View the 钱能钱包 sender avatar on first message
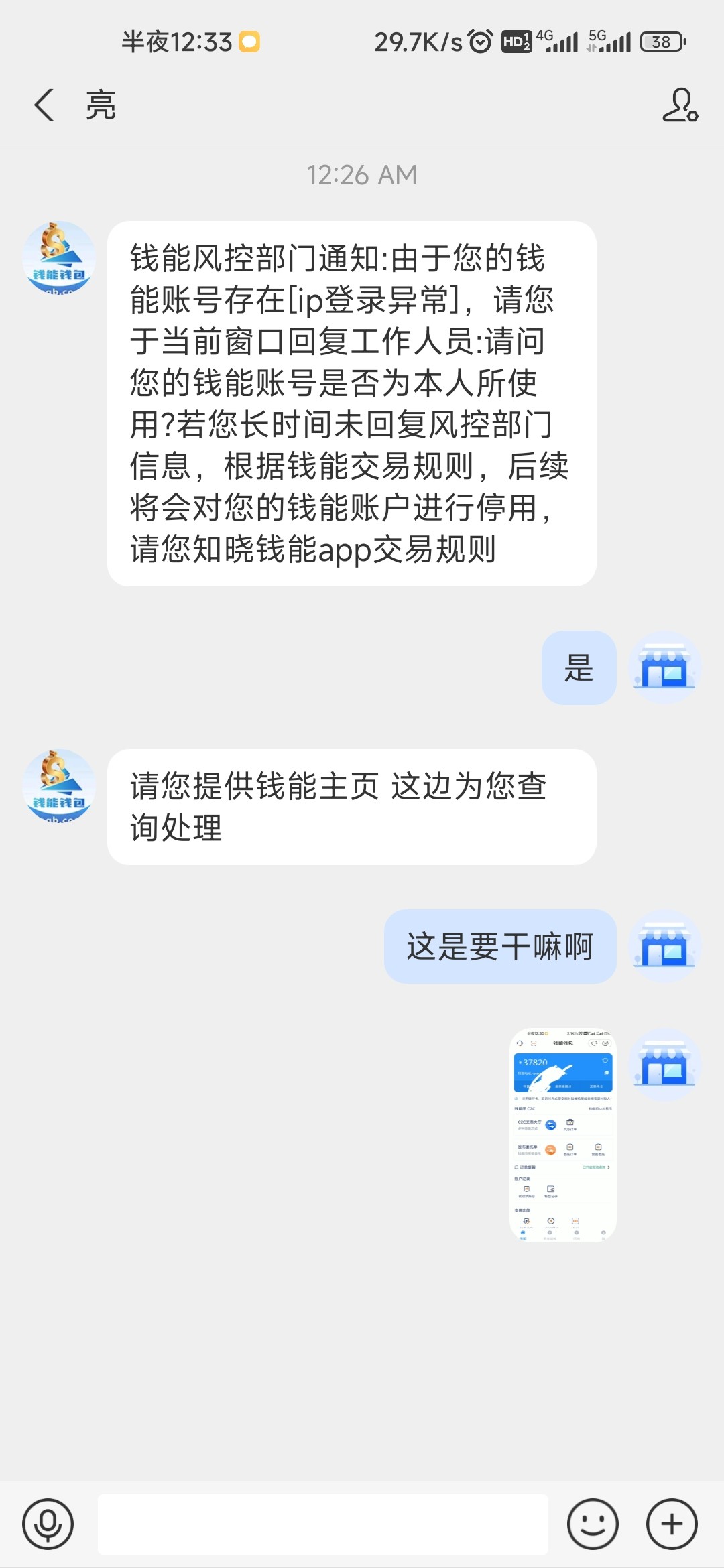 click(59, 258)
